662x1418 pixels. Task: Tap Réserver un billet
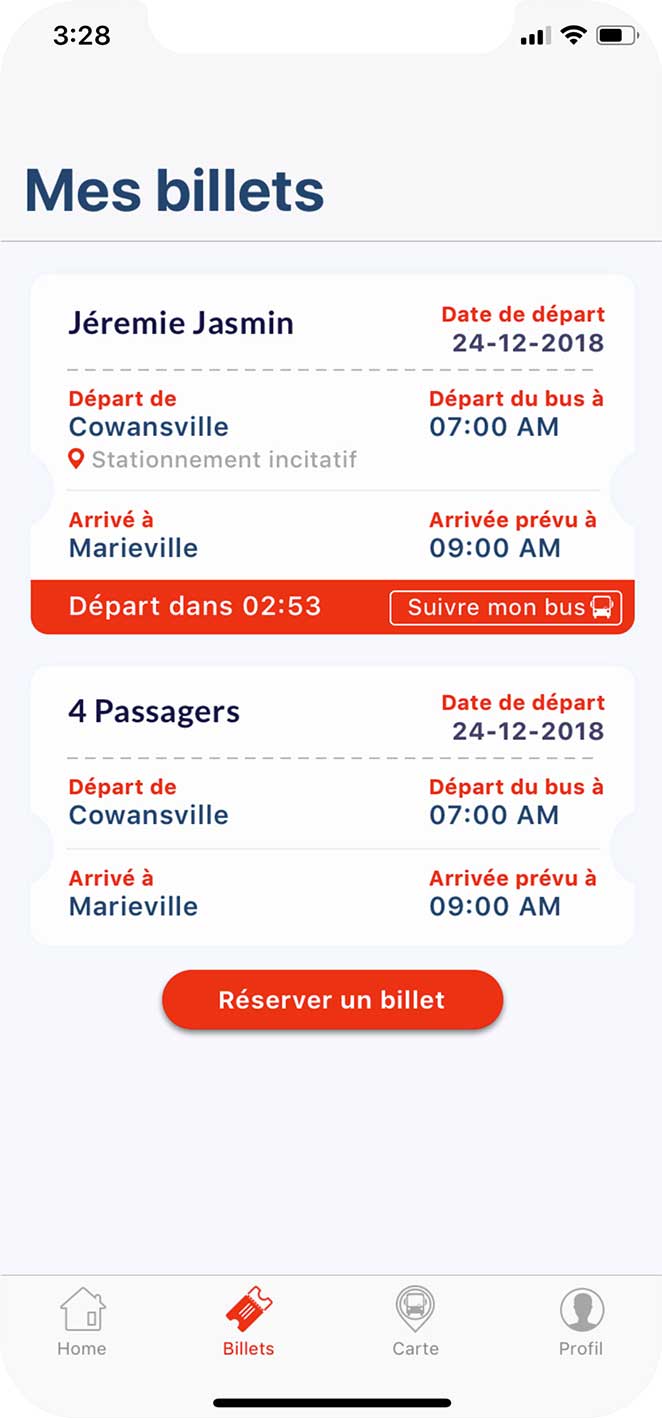click(x=332, y=1000)
